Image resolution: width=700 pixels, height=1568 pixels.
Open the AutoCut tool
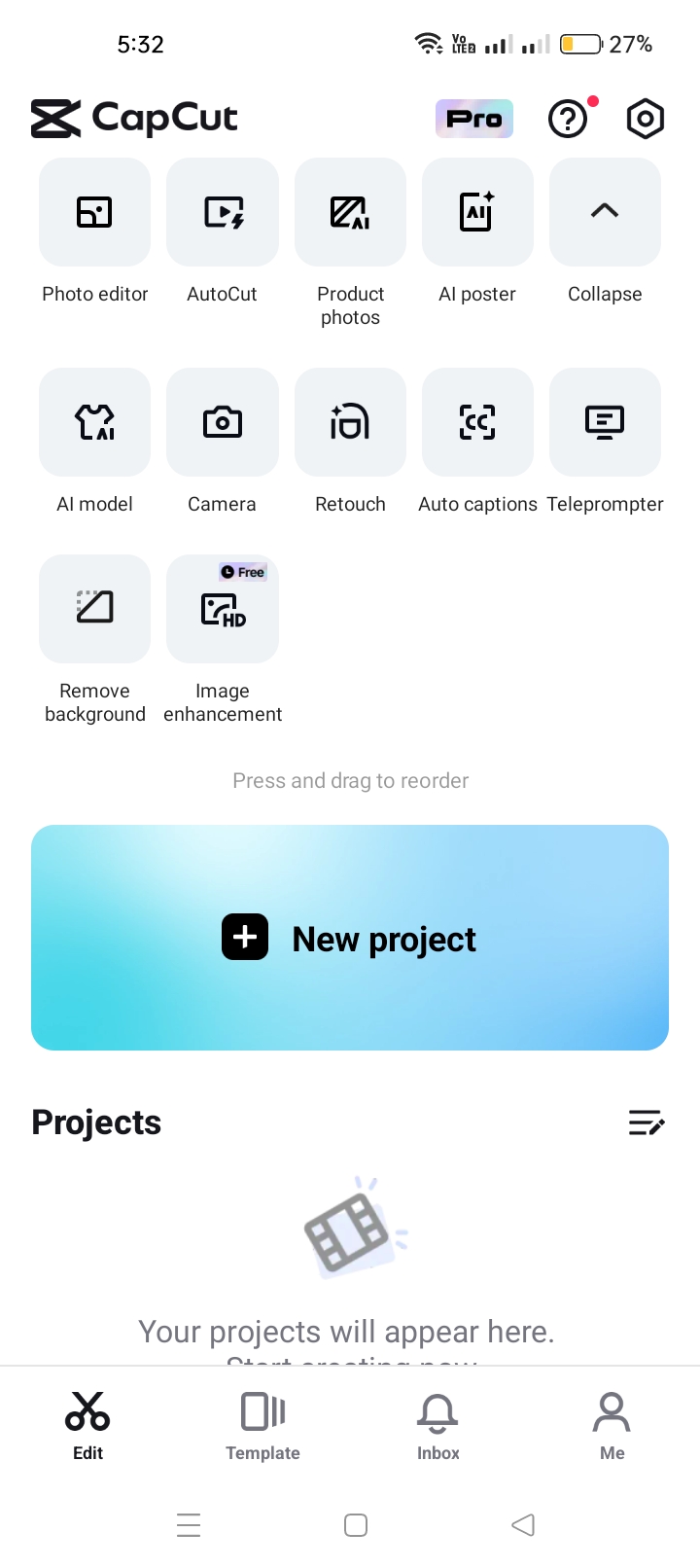pos(223,212)
